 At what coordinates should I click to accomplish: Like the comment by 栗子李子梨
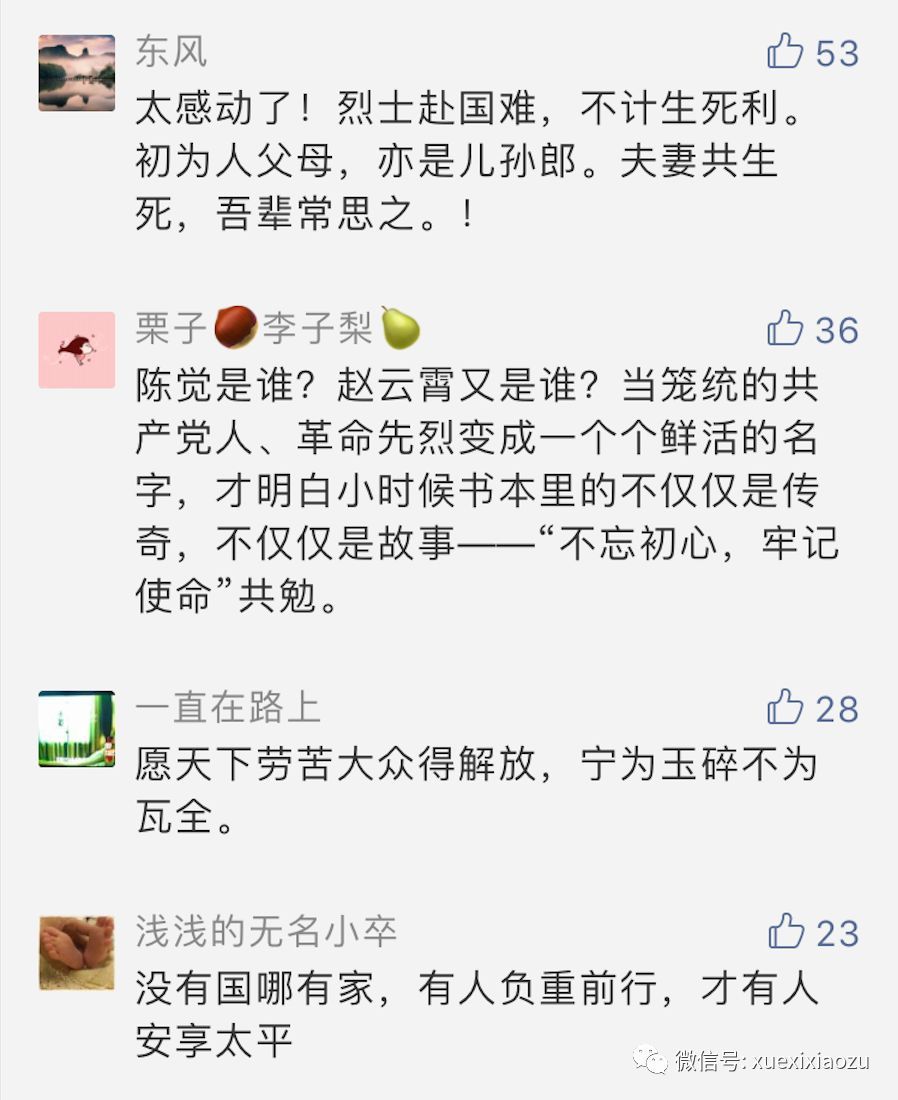coord(786,328)
